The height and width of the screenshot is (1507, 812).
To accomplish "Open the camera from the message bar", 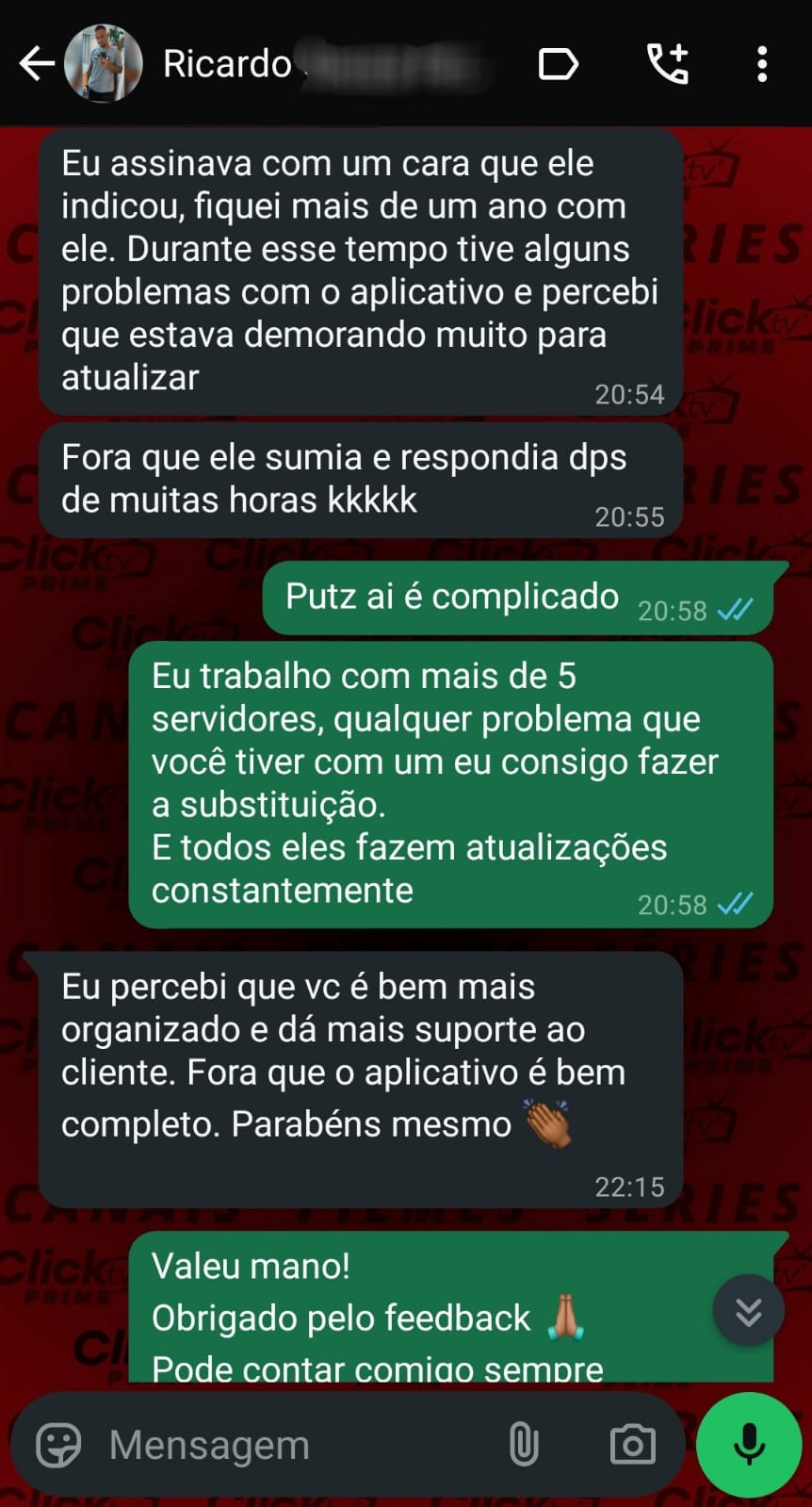I will pos(632,1444).
